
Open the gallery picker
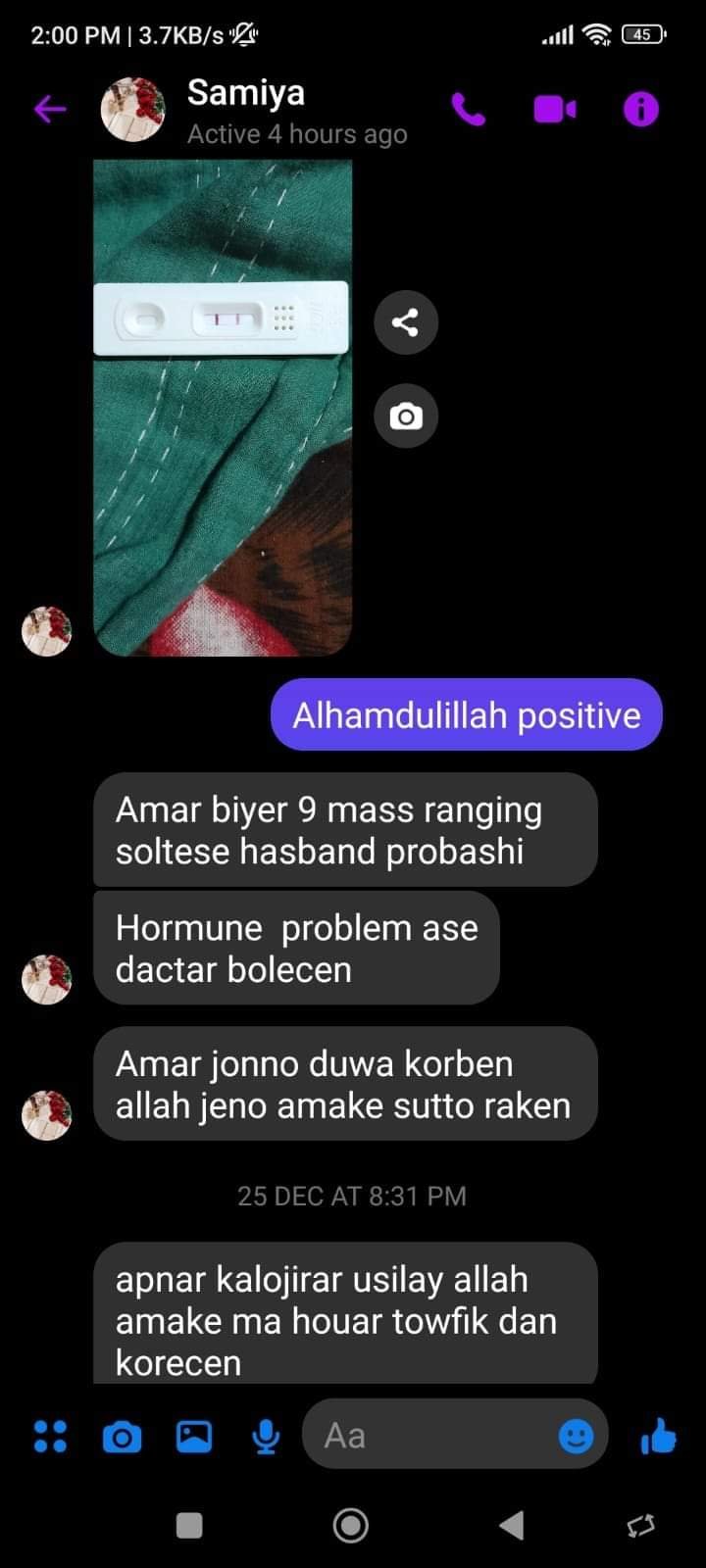pos(194,1437)
